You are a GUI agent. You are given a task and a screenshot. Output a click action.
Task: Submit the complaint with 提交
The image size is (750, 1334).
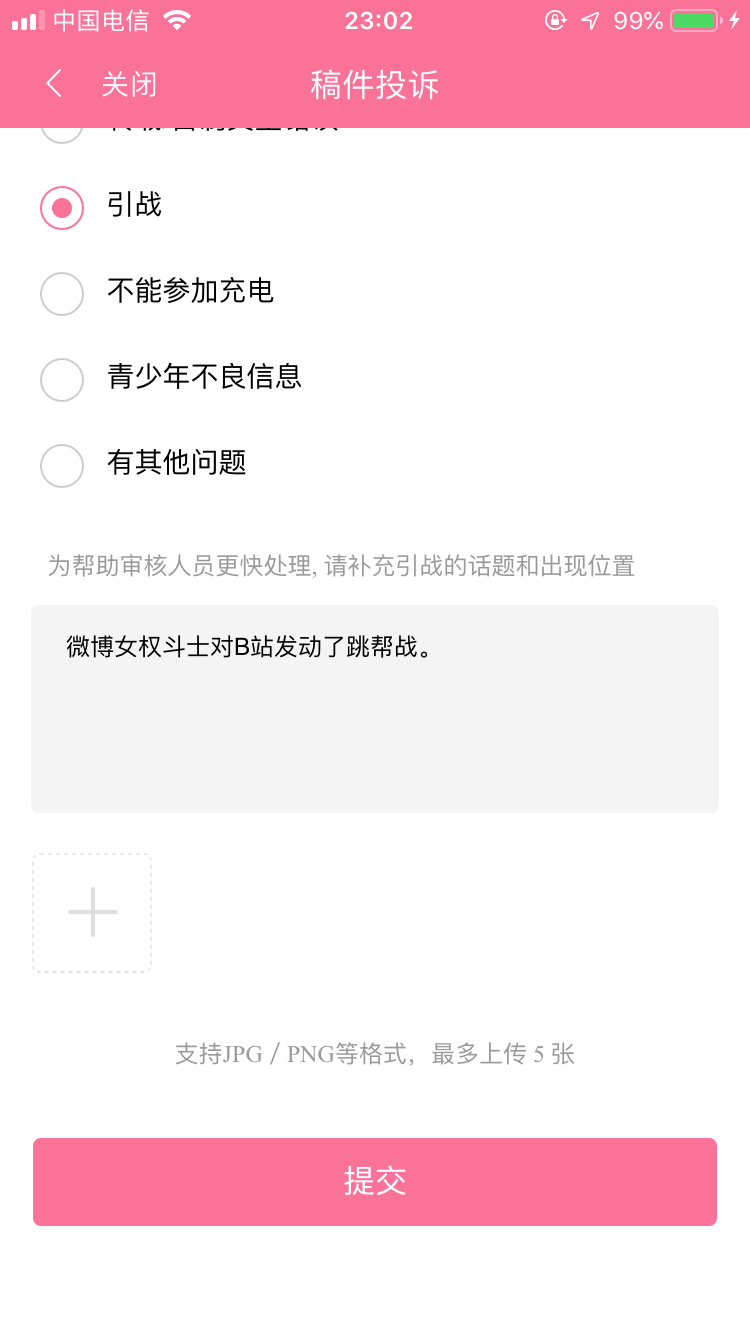click(375, 1182)
